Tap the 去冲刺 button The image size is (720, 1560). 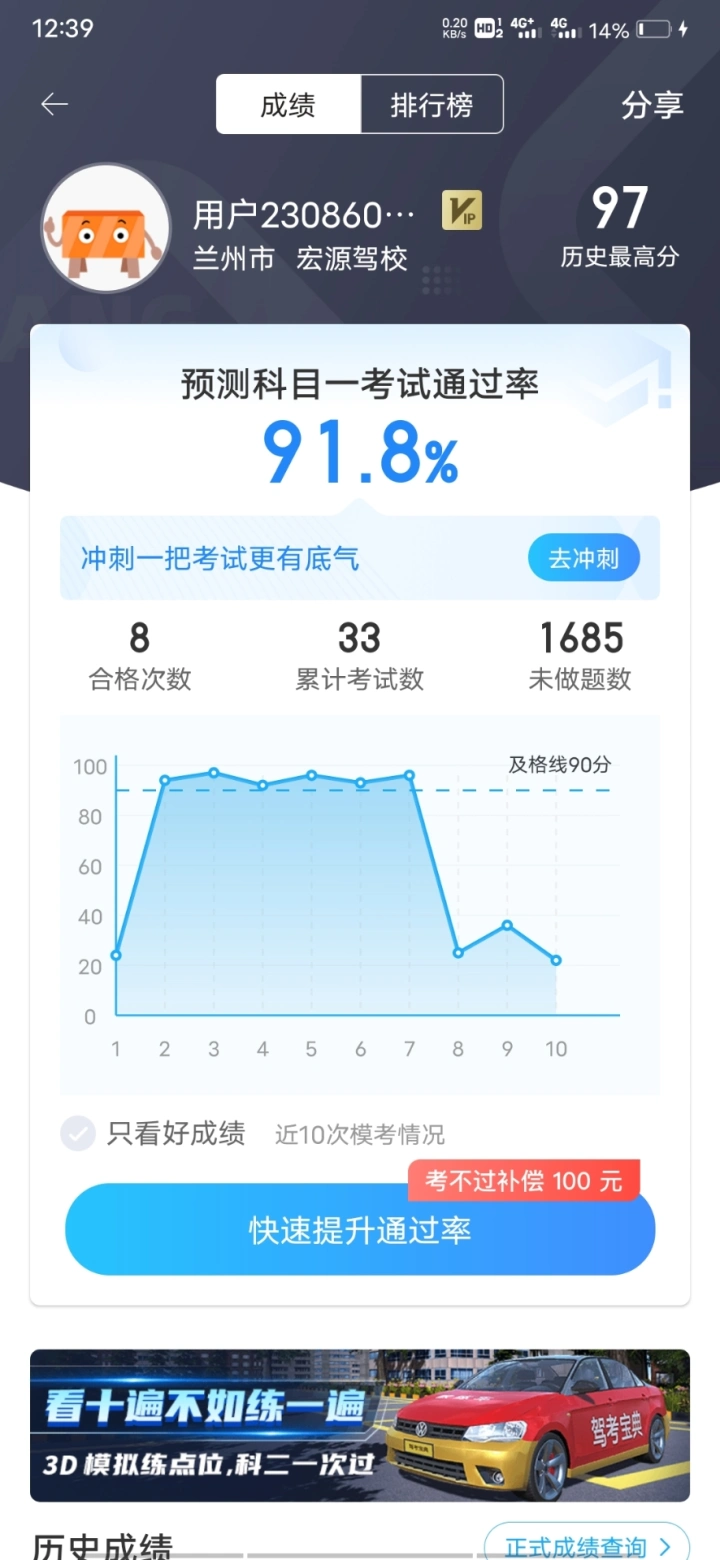[x=583, y=558]
